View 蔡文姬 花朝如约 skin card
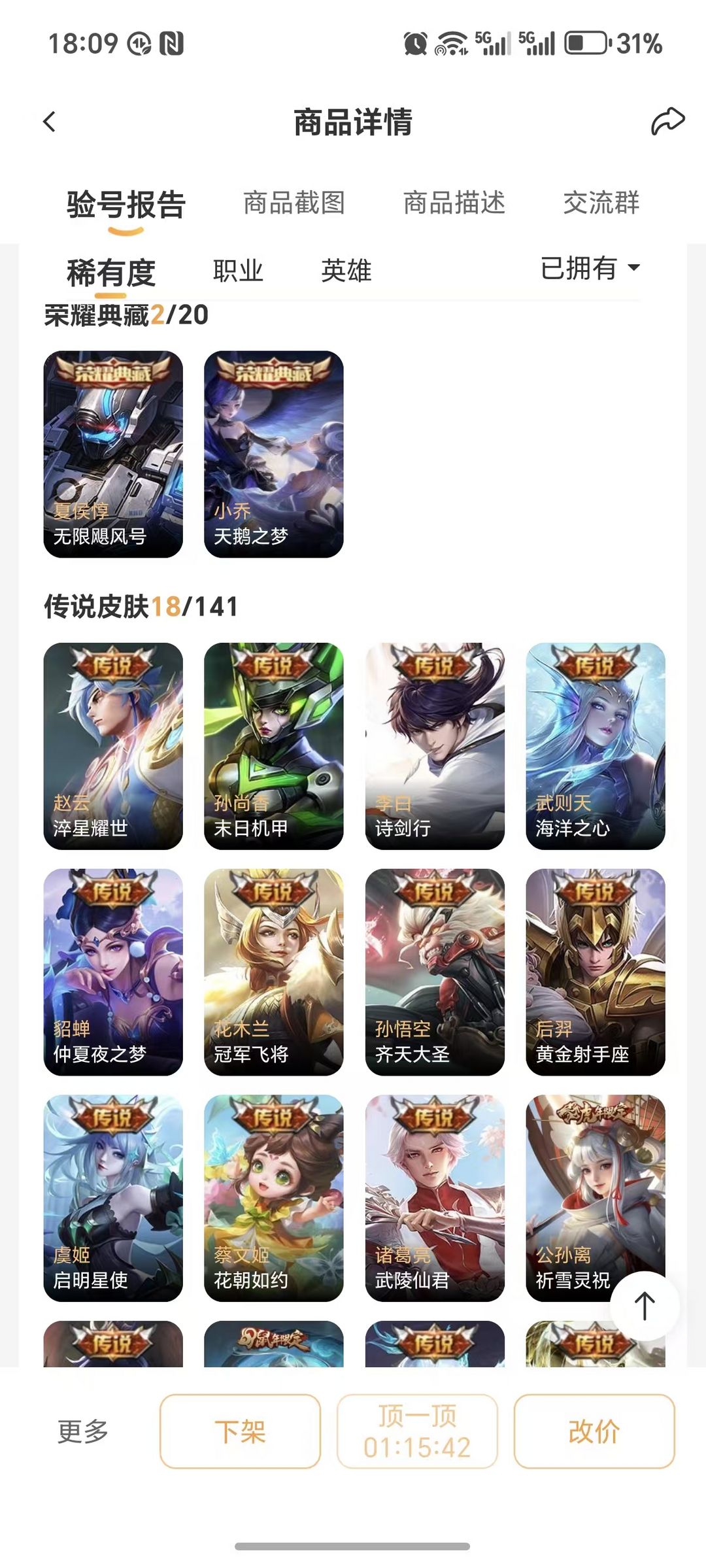The height and width of the screenshot is (1568, 706). pos(274,1198)
